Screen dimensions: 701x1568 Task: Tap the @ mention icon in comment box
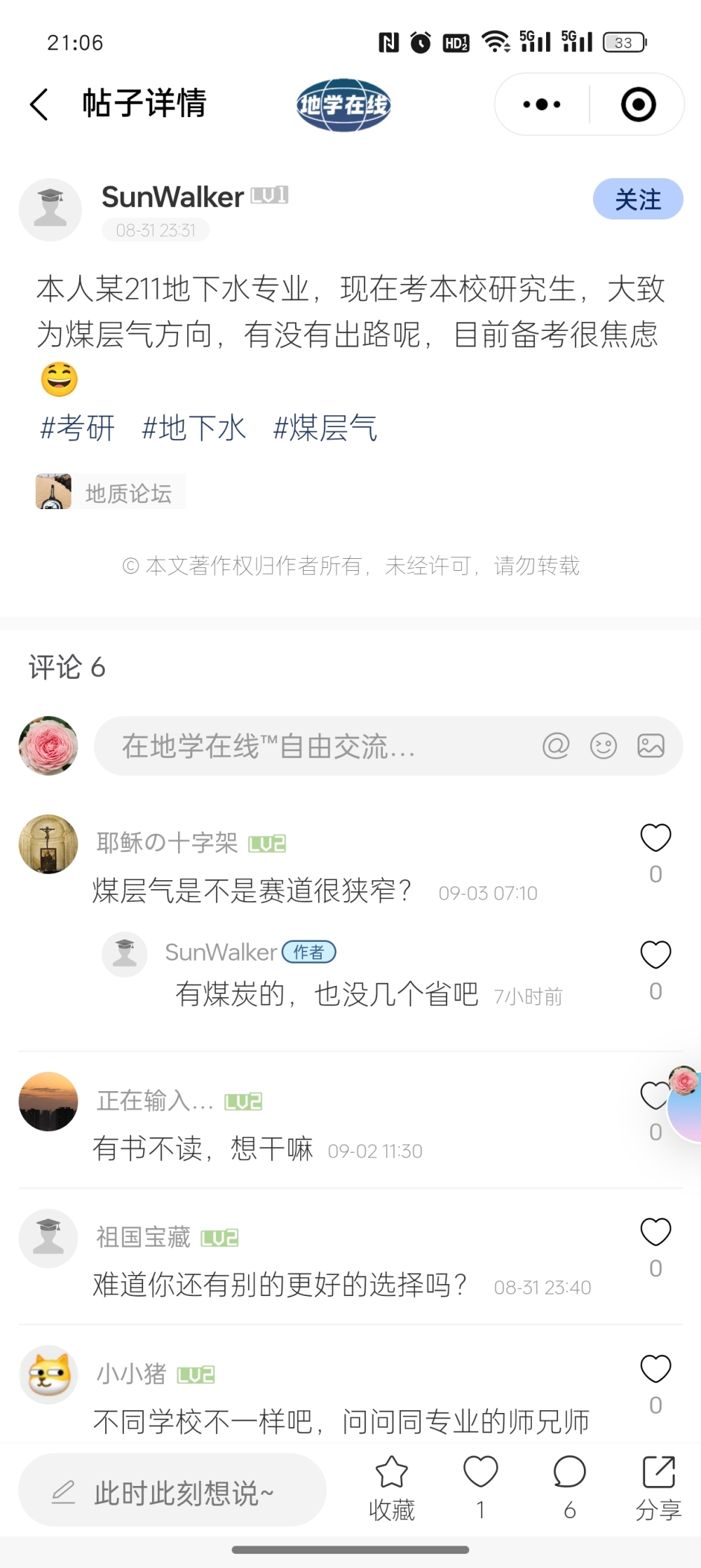tap(556, 746)
